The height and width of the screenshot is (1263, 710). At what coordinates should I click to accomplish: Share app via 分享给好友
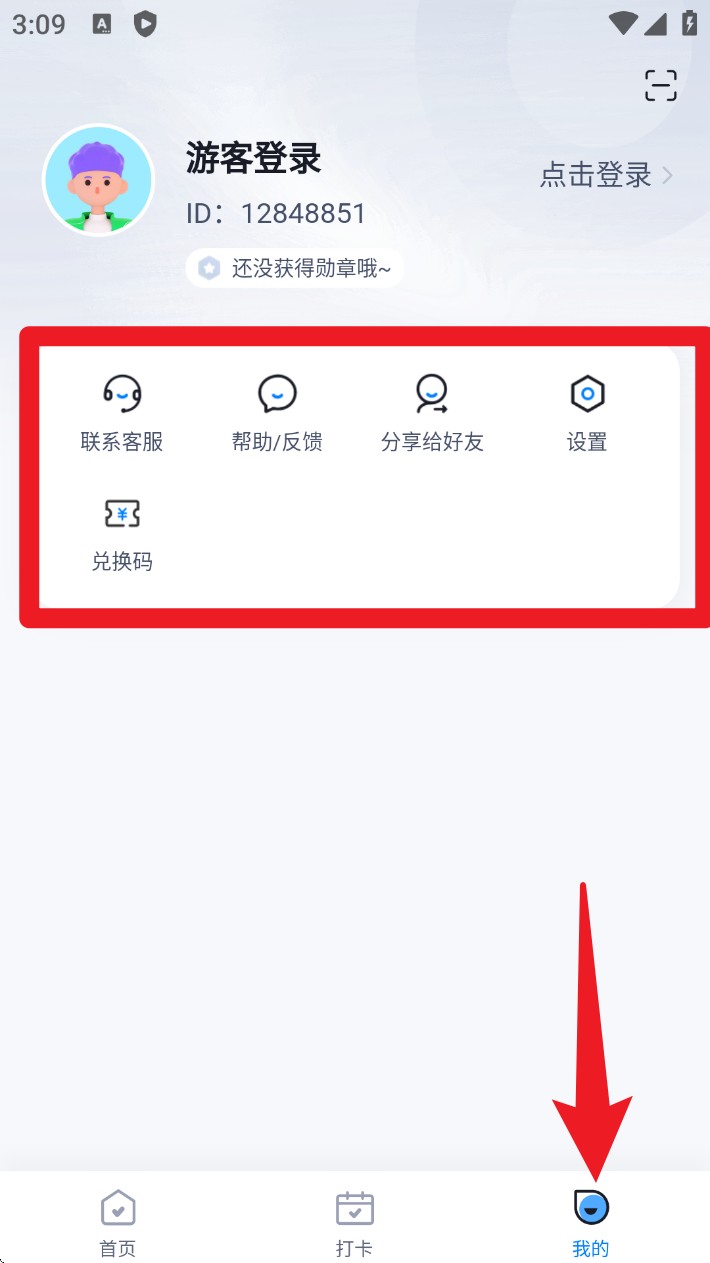[432, 413]
